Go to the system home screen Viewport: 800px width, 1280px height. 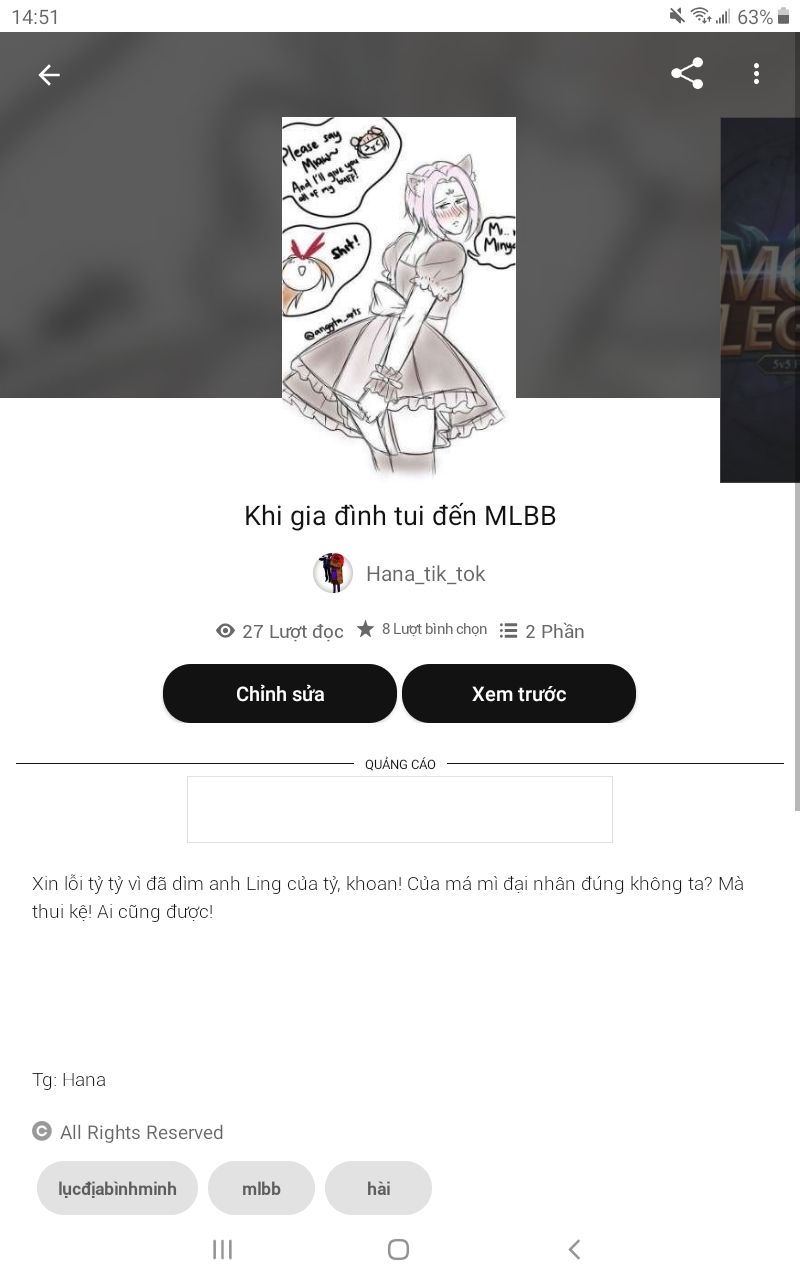pyautogui.click(x=398, y=1249)
